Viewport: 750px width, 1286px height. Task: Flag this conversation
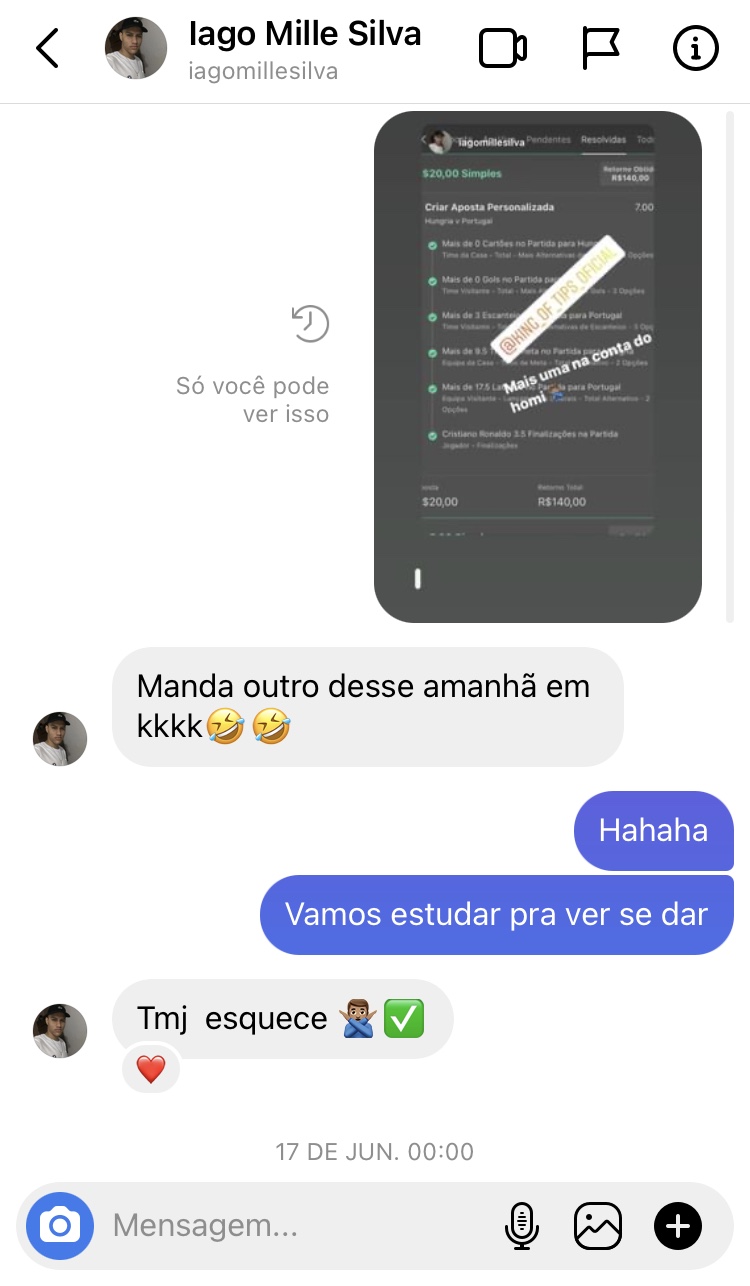tap(600, 48)
